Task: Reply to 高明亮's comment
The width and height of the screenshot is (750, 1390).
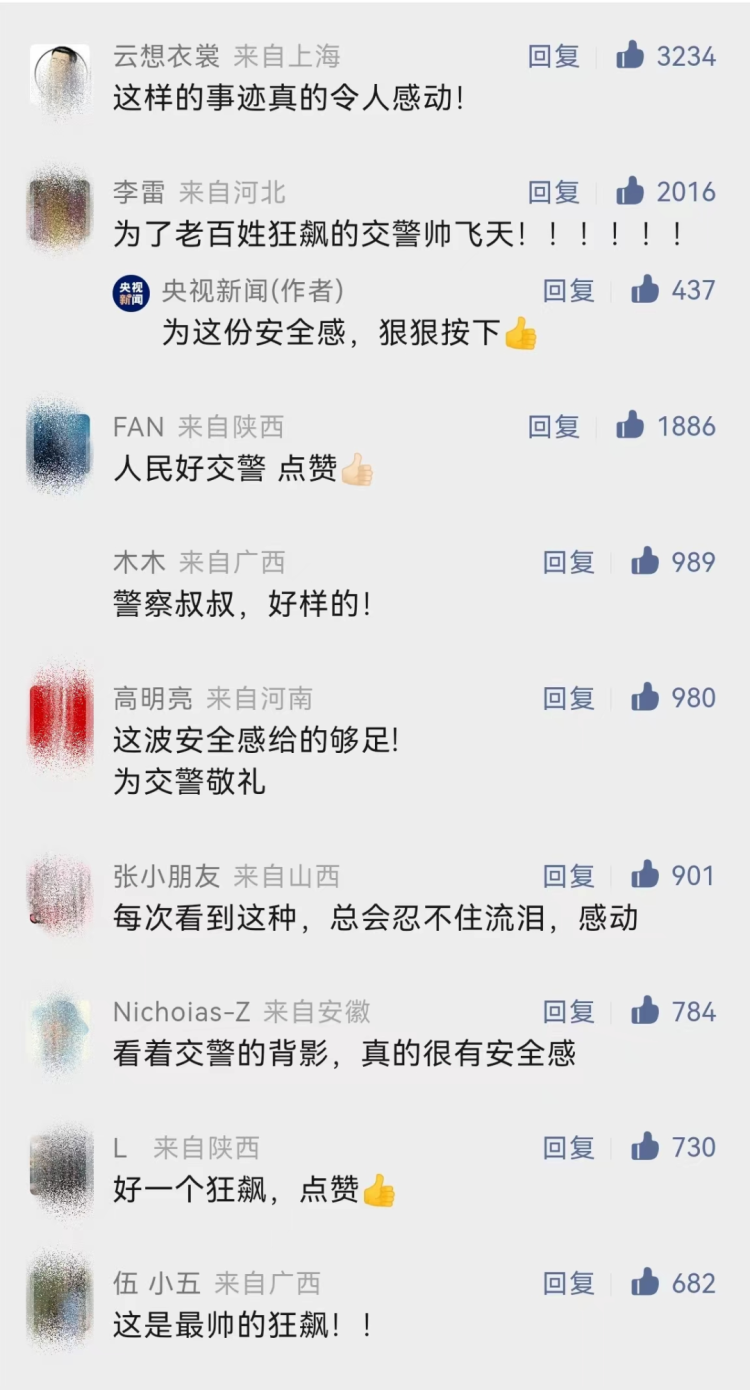Action: 569,698
